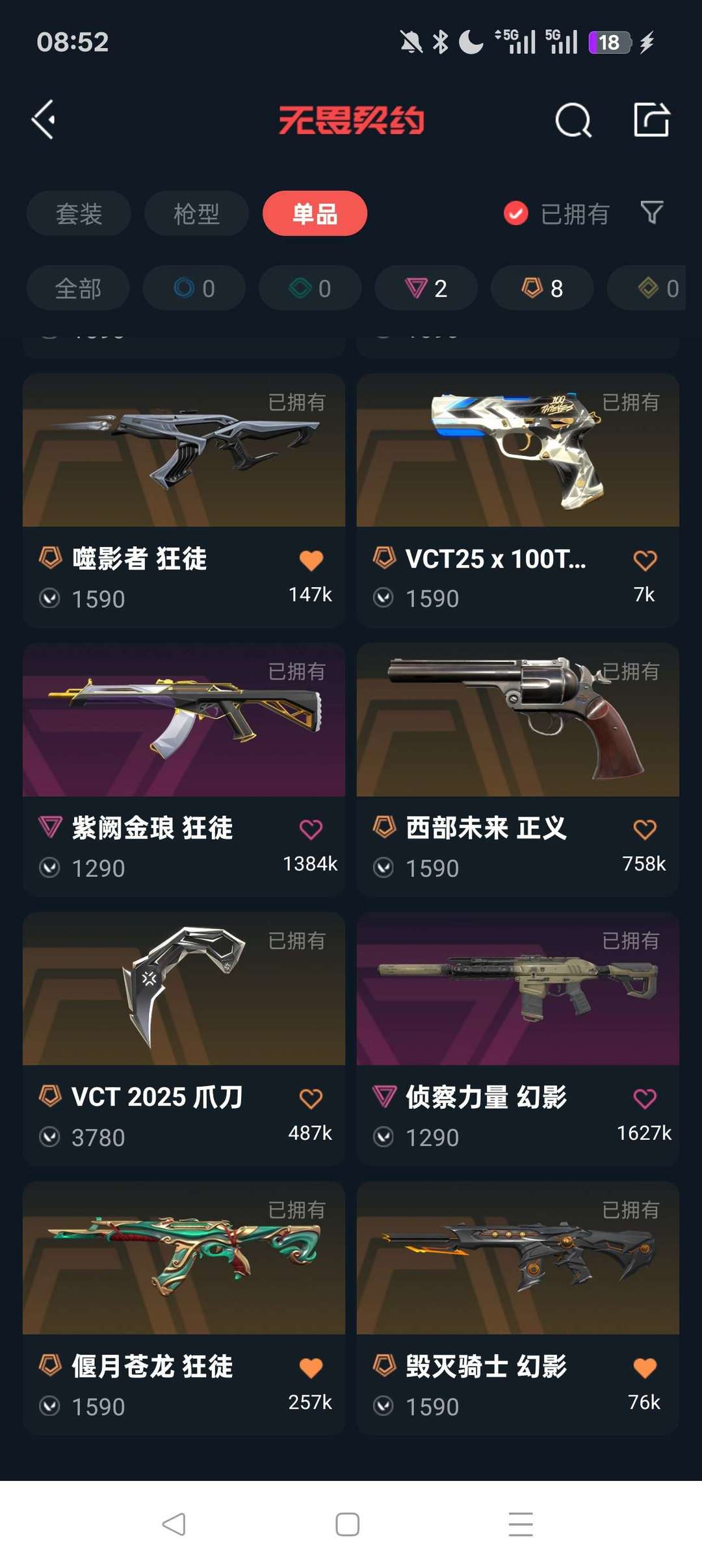
Task: Go back using the top-left arrow
Action: point(44,120)
